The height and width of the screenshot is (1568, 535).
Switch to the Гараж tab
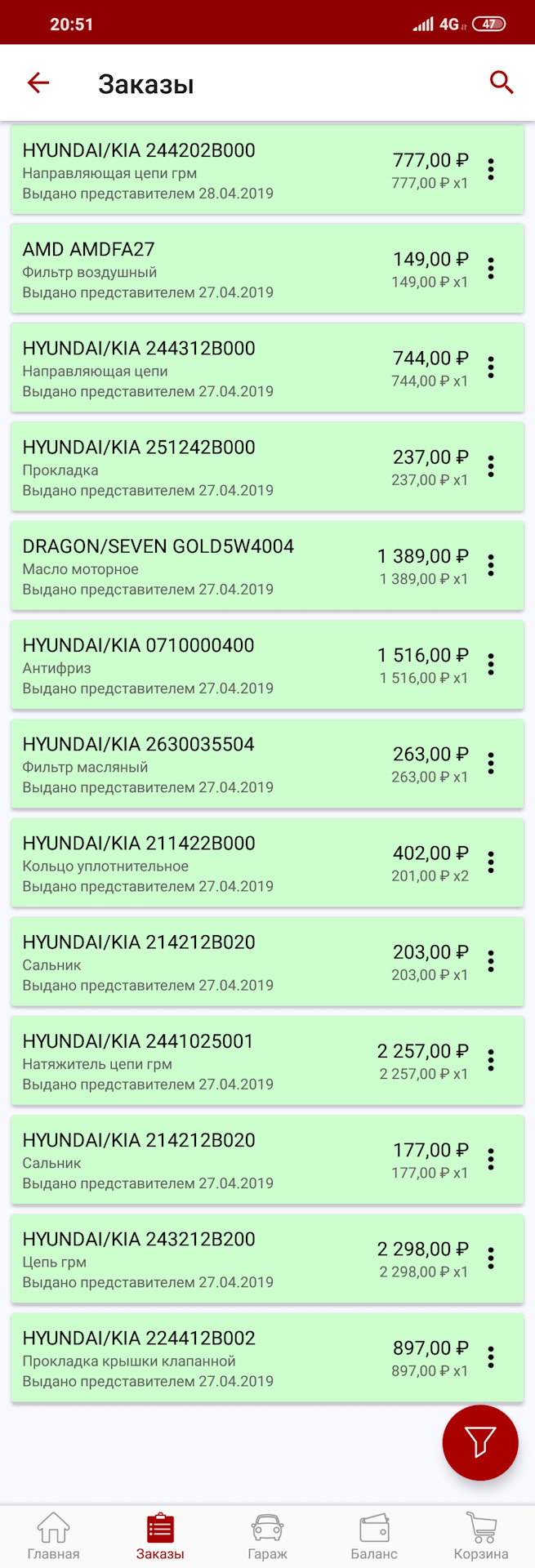(267, 1535)
